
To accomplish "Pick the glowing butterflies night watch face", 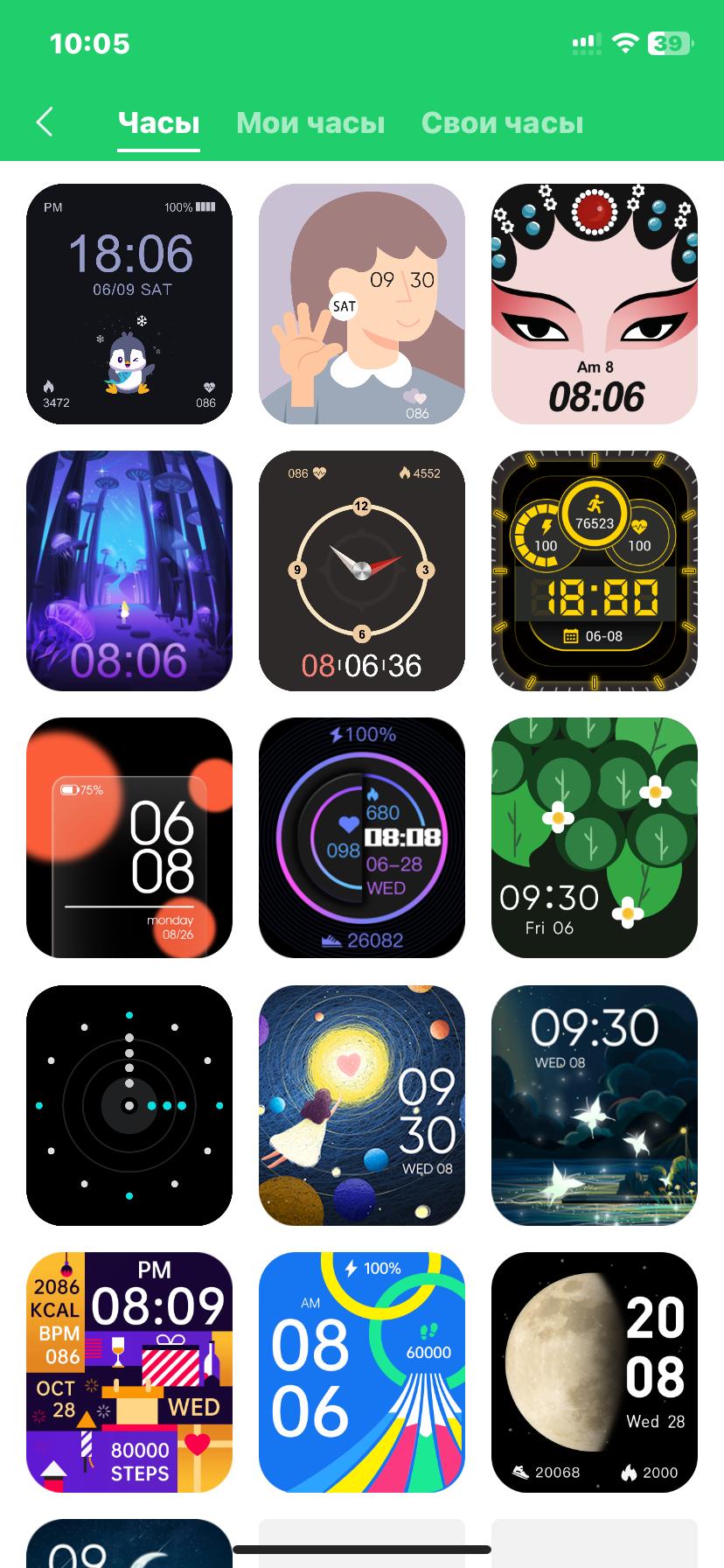I will click(595, 1105).
